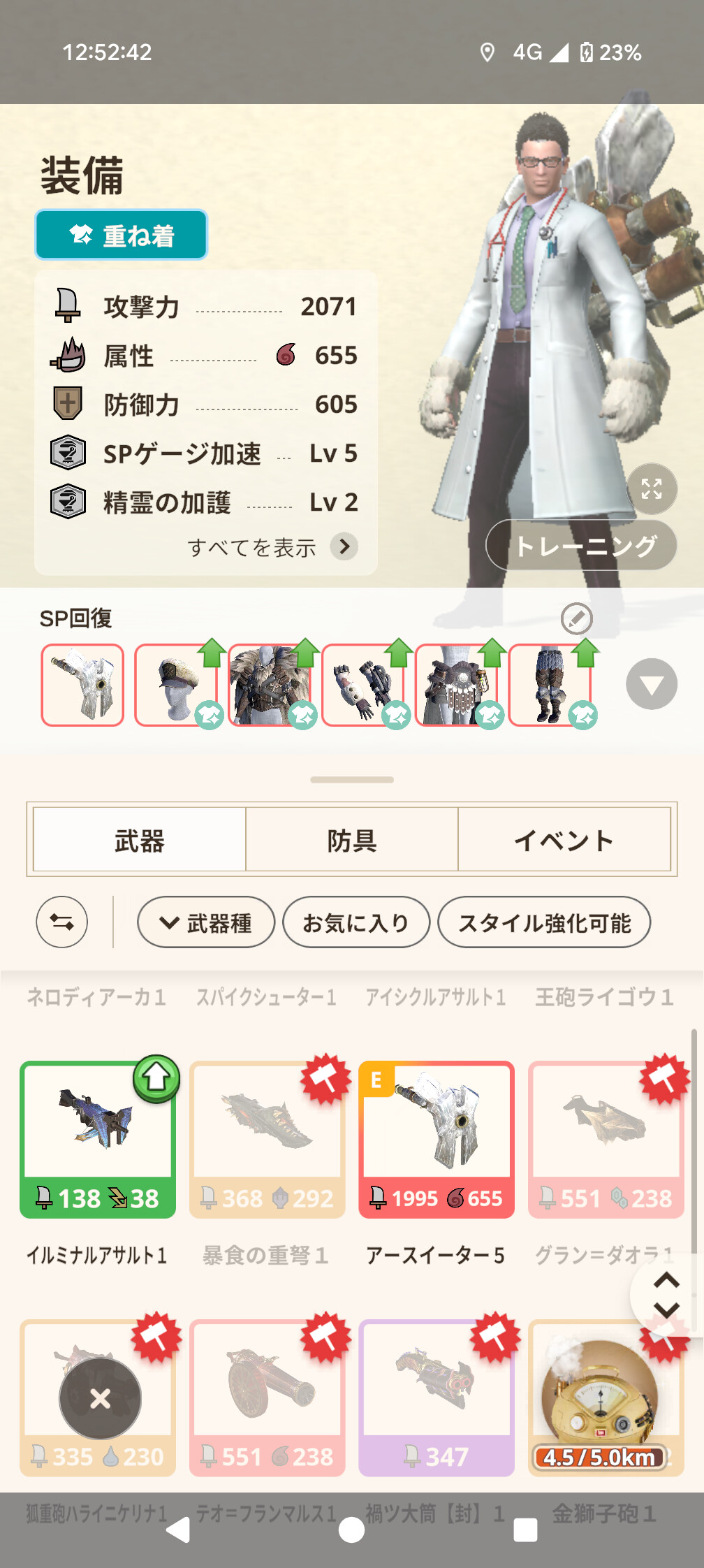The width and height of the screenshot is (704, 1568).
Task: Filter by お気に入り favorites
Action: pos(356,922)
